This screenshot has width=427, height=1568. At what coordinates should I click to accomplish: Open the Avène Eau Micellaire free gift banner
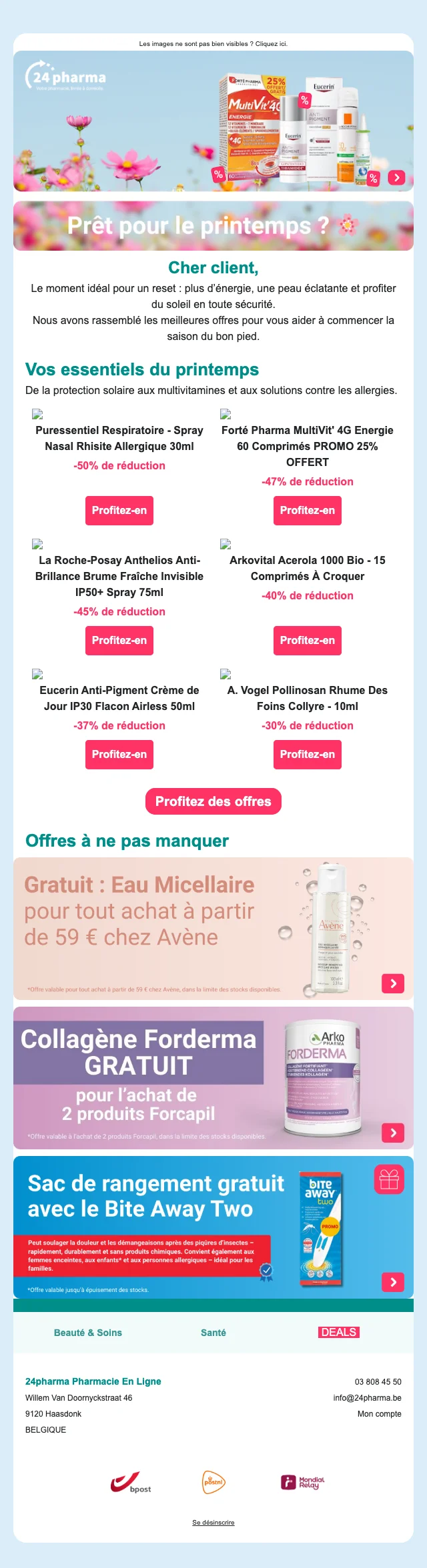[x=213, y=929]
